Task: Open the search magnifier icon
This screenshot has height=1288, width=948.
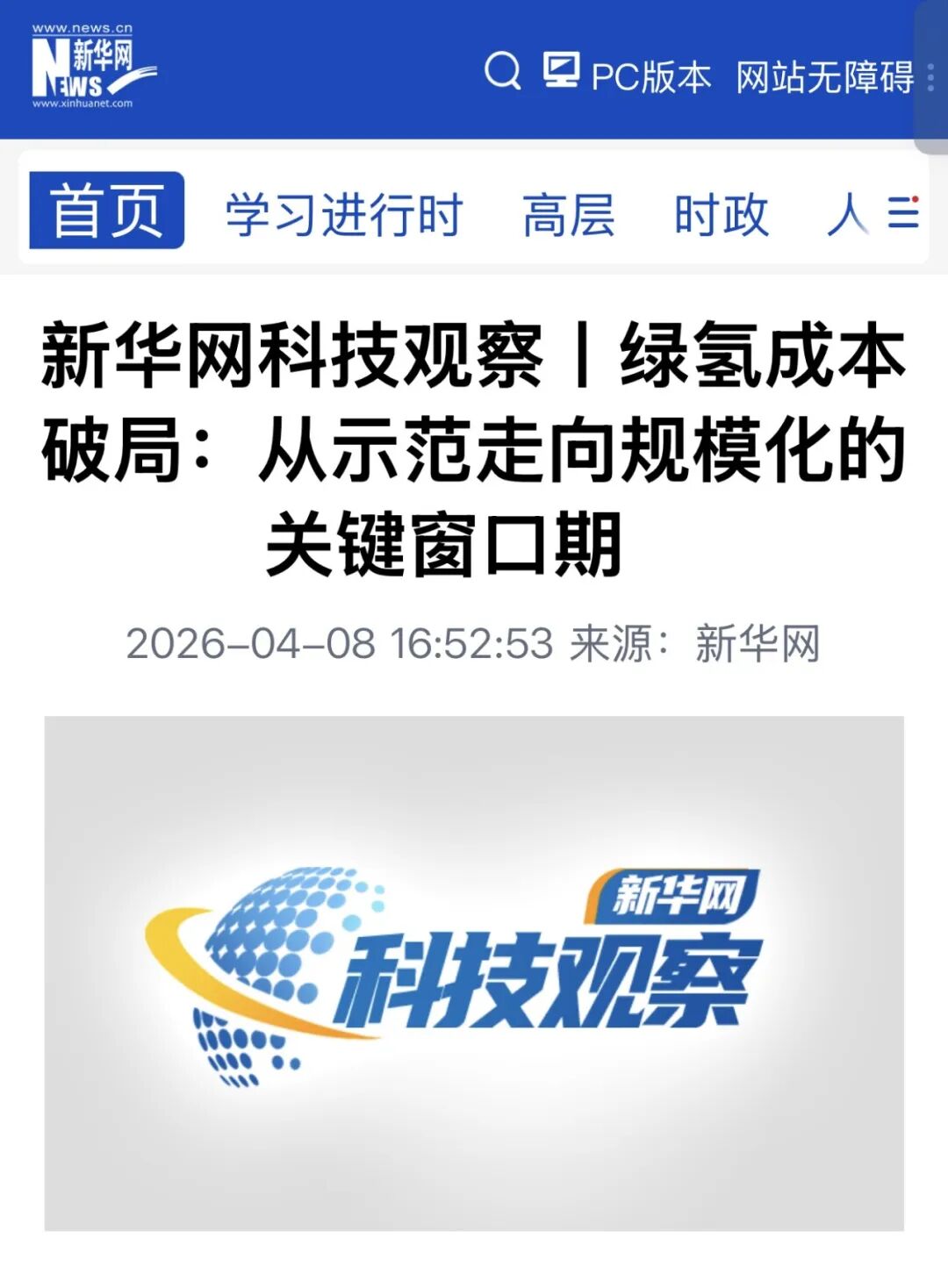Action: (x=502, y=71)
